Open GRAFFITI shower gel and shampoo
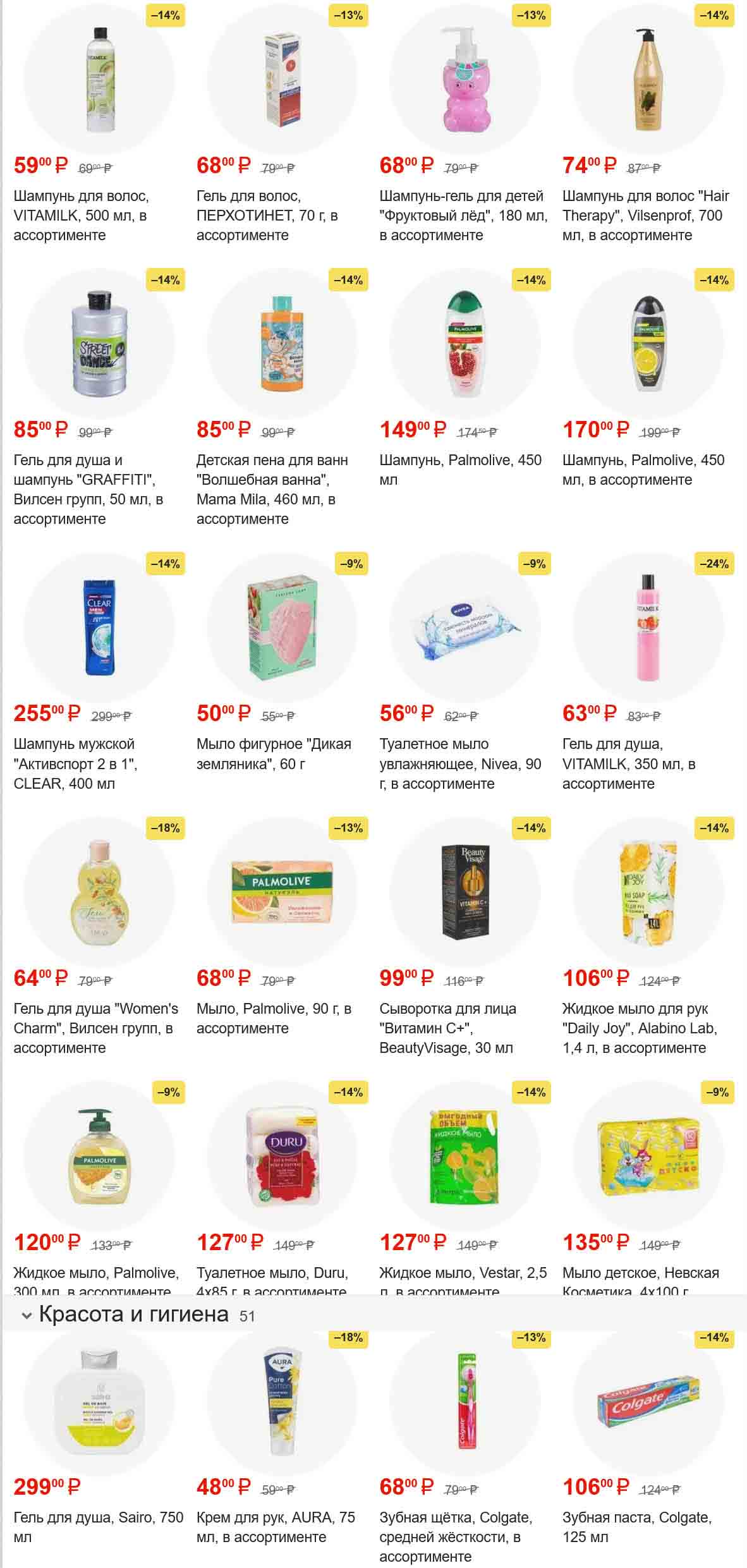 click(x=98, y=344)
